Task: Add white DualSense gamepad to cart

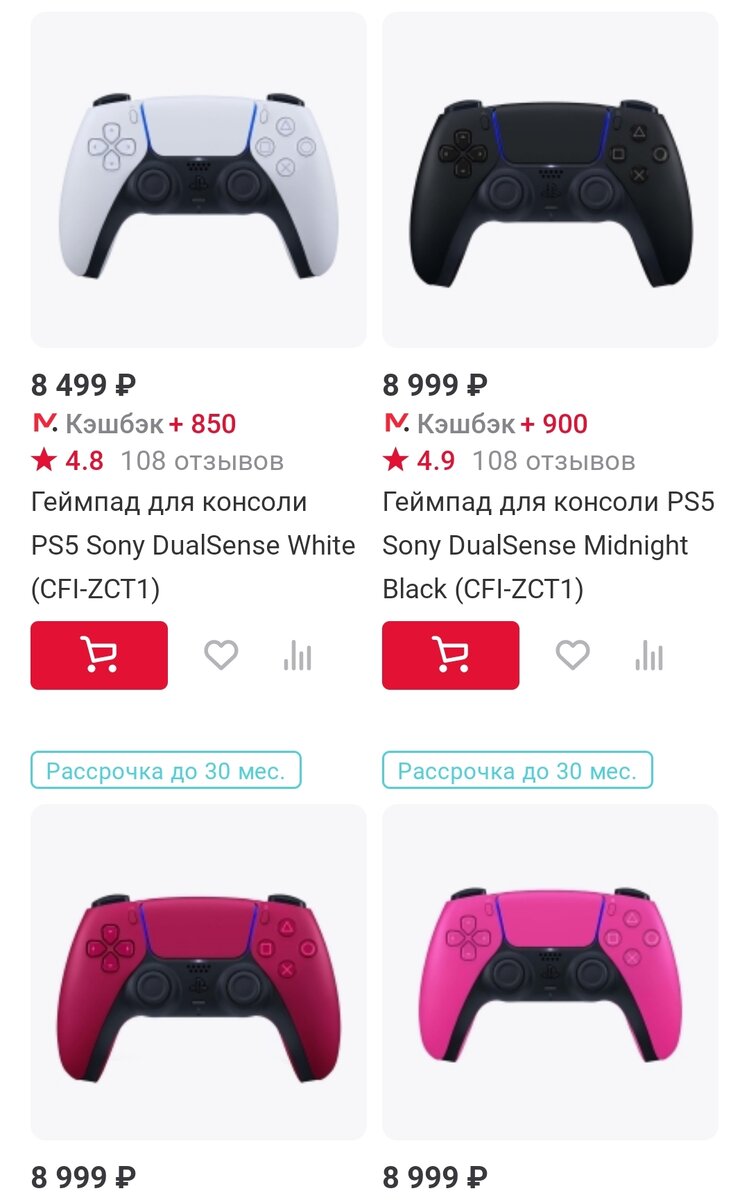Action: coord(98,657)
